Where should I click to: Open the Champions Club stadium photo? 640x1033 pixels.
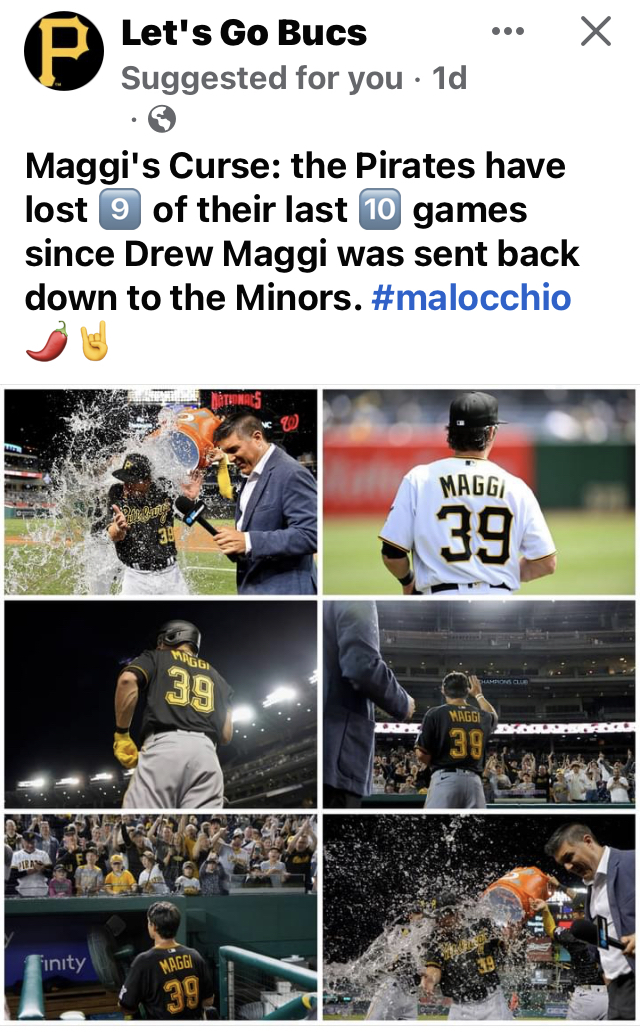coord(478,703)
